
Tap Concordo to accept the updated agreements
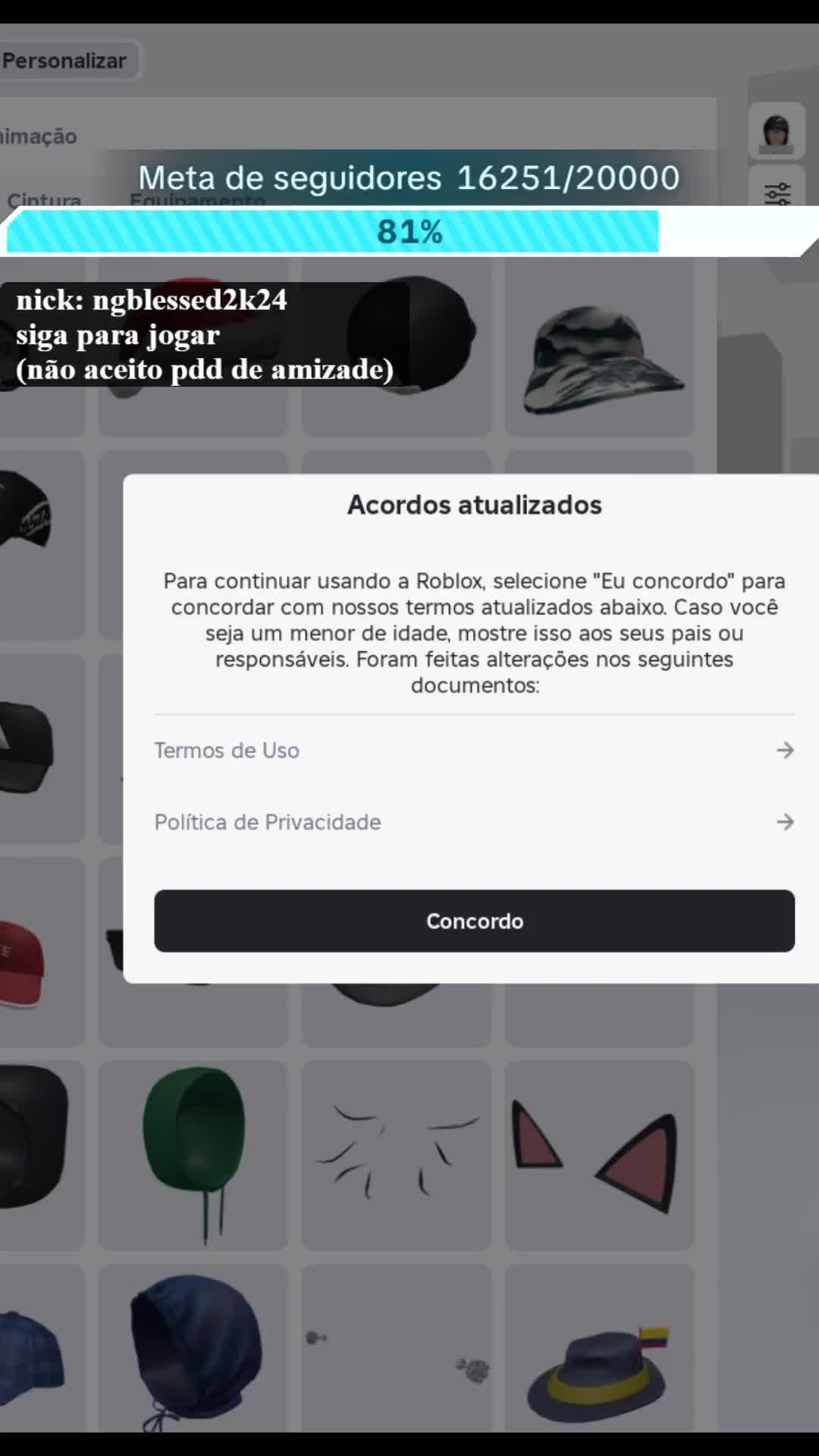click(x=474, y=921)
